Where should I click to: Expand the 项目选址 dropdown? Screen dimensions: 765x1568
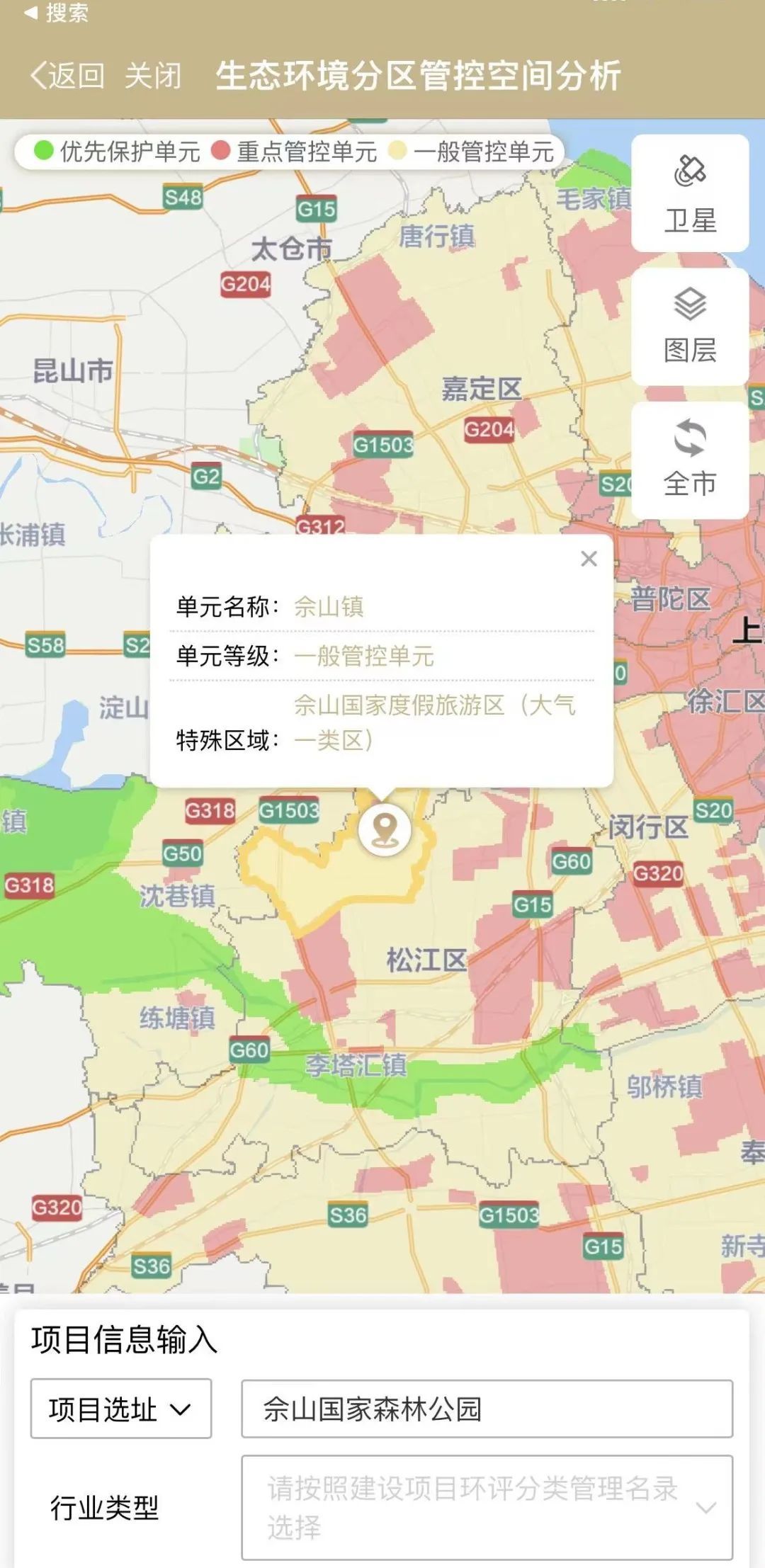tap(120, 1409)
